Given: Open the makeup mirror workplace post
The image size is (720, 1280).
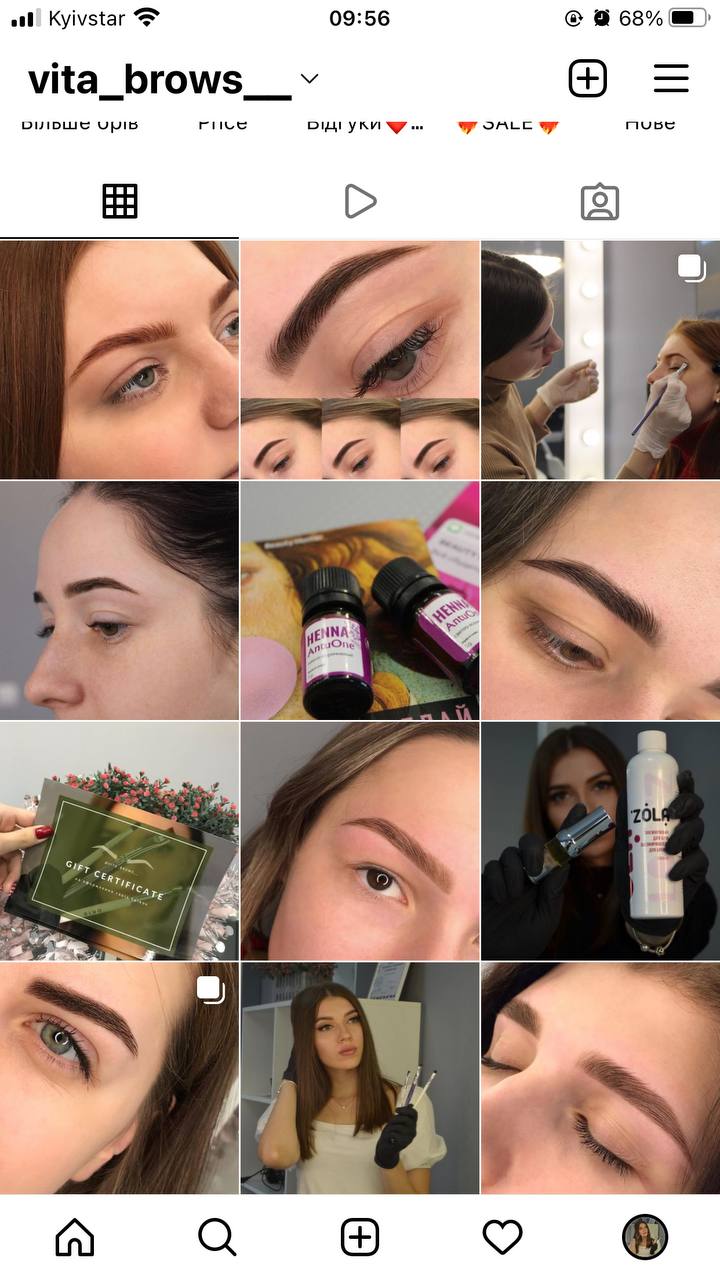Looking at the screenshot, I should (x=601, y=359).
